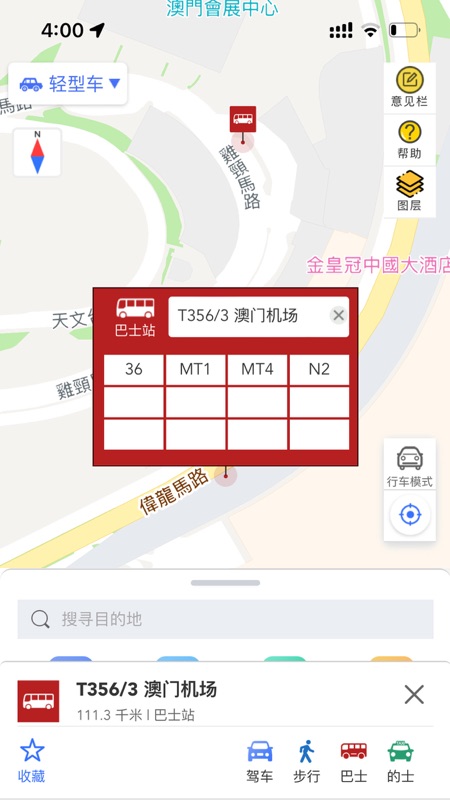
Task: Open the 图层 map layers menu
Action: pos(410,192)
